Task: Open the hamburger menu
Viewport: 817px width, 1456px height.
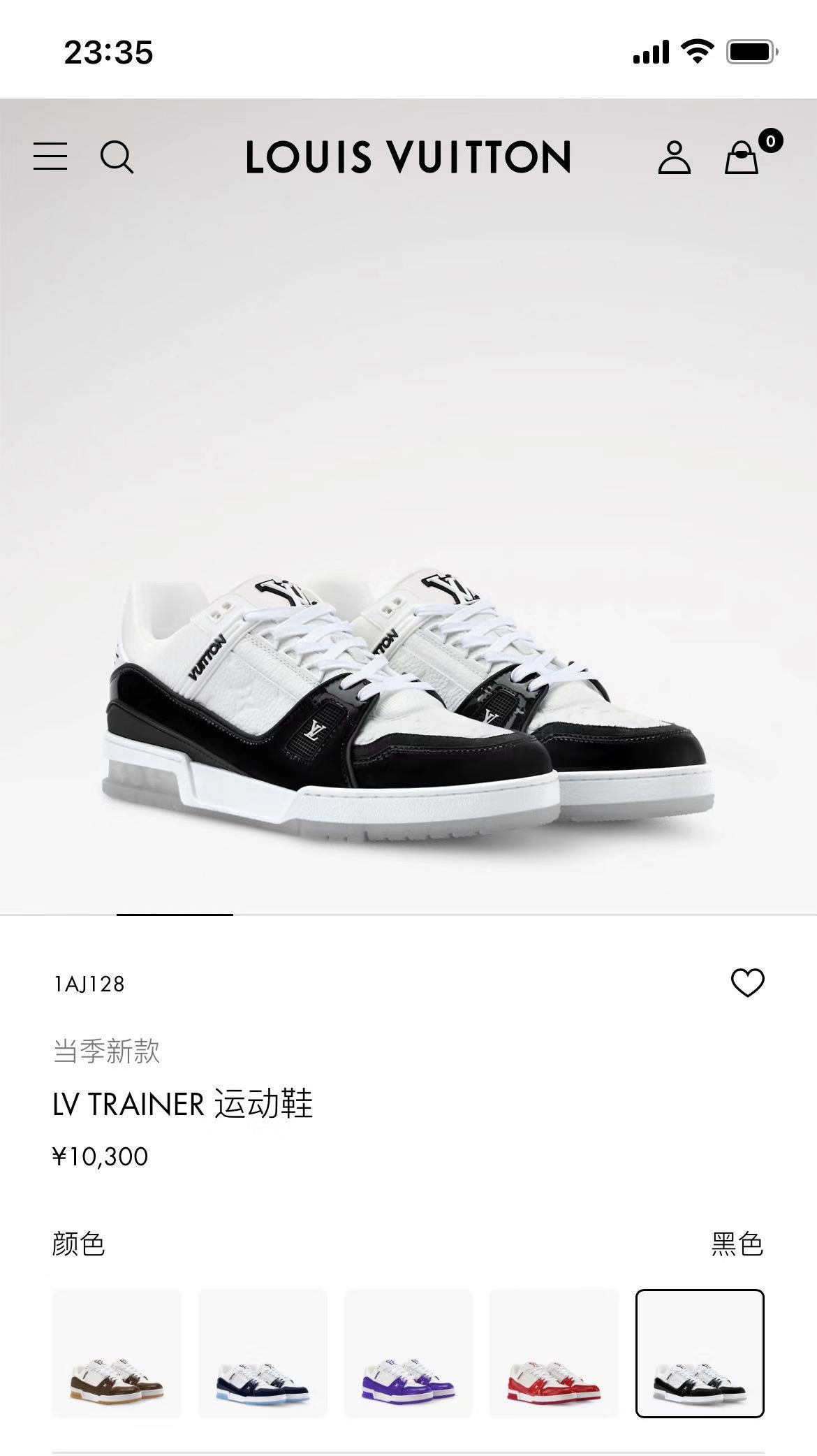Action: click(50, 156)
